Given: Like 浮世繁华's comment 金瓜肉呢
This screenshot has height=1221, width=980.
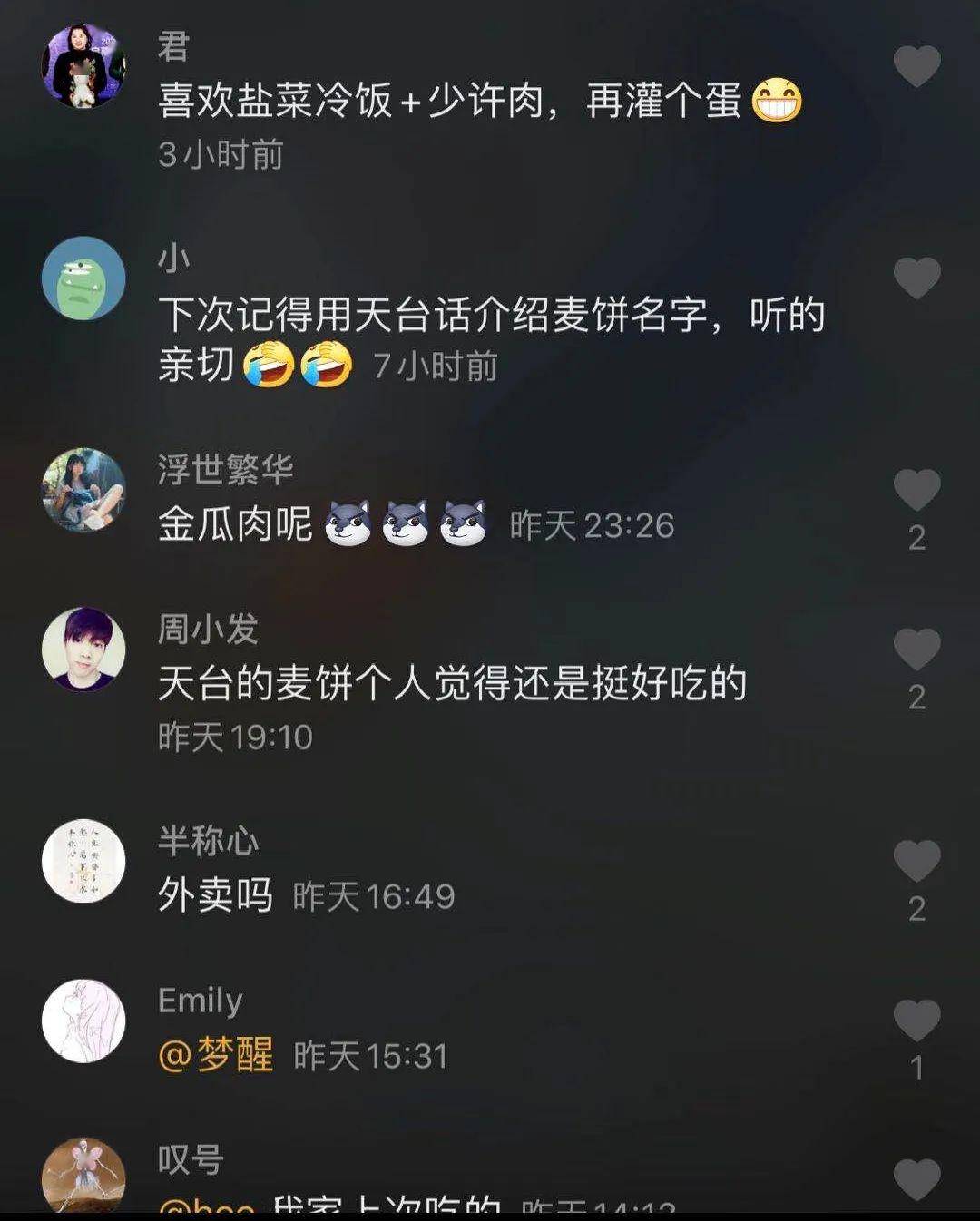Looking at the screenshot, I should (916, 490).
